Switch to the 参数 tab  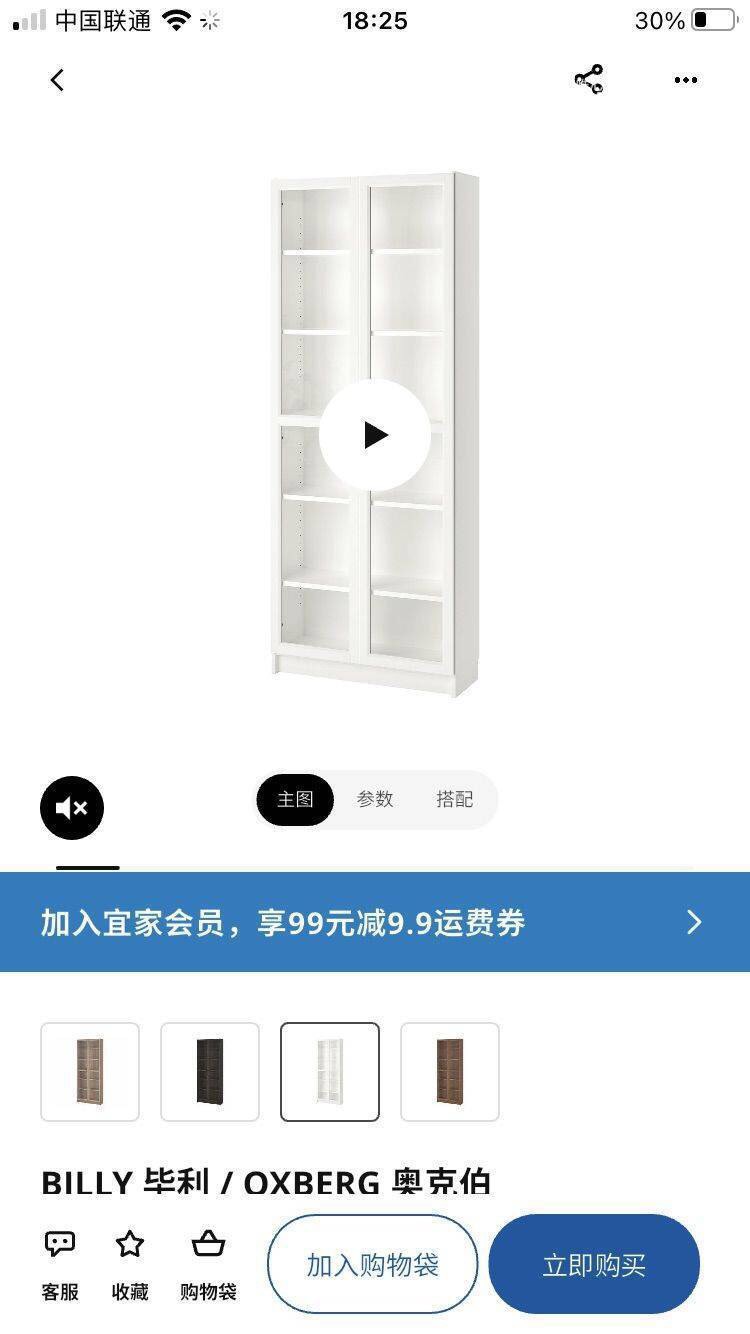[x=375, y=799]
